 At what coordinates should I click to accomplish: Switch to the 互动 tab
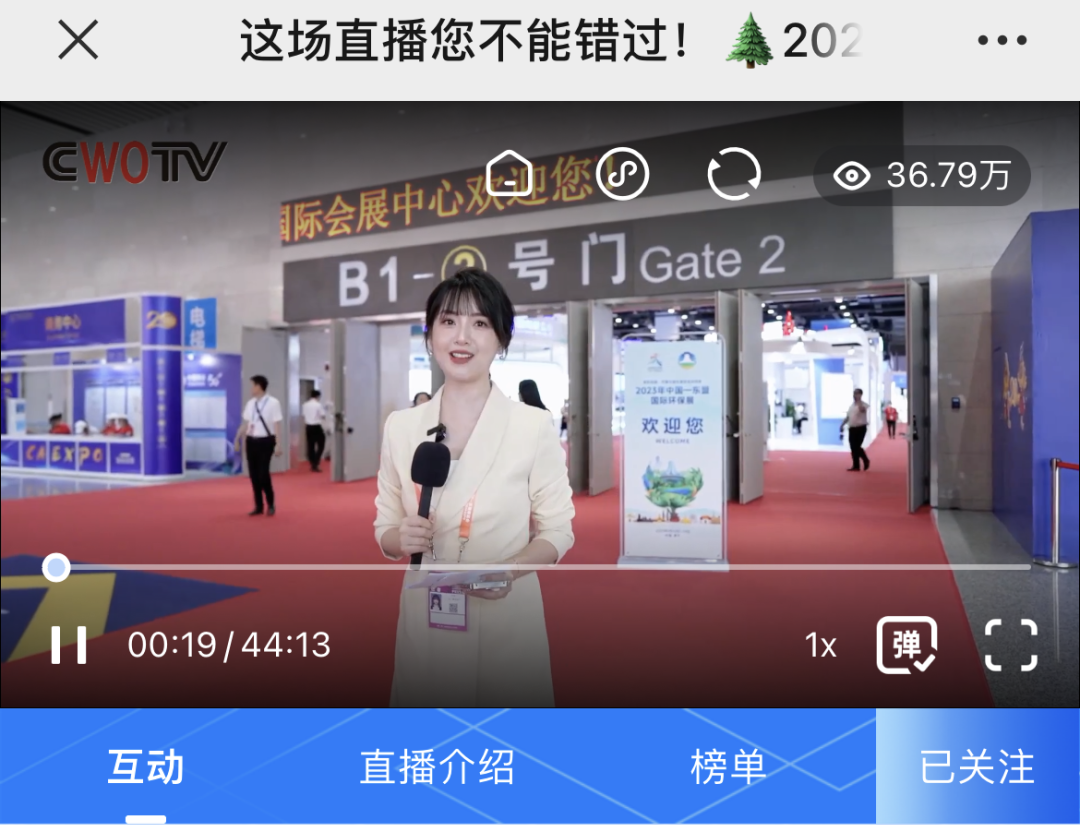coord(146,768)
